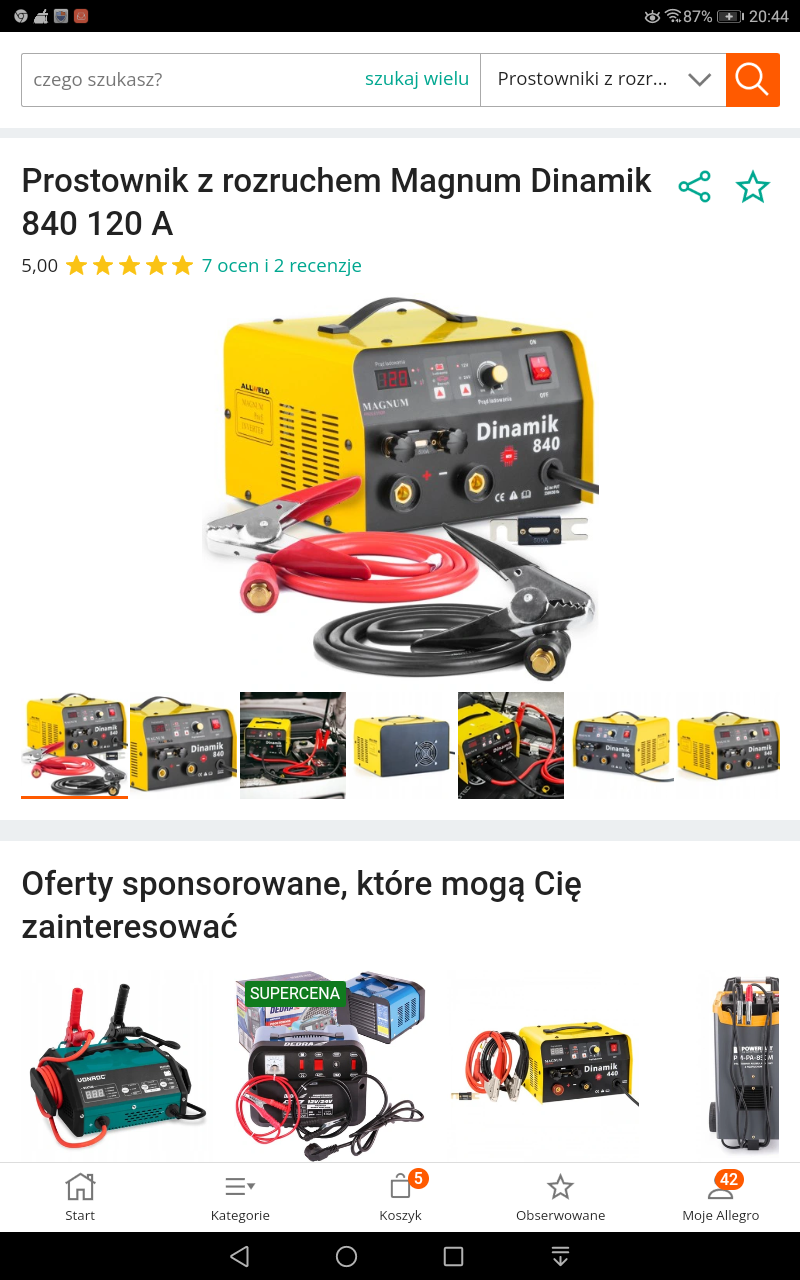
Task: Open the Moje Allegro tab
Action: pos(720,1197)
